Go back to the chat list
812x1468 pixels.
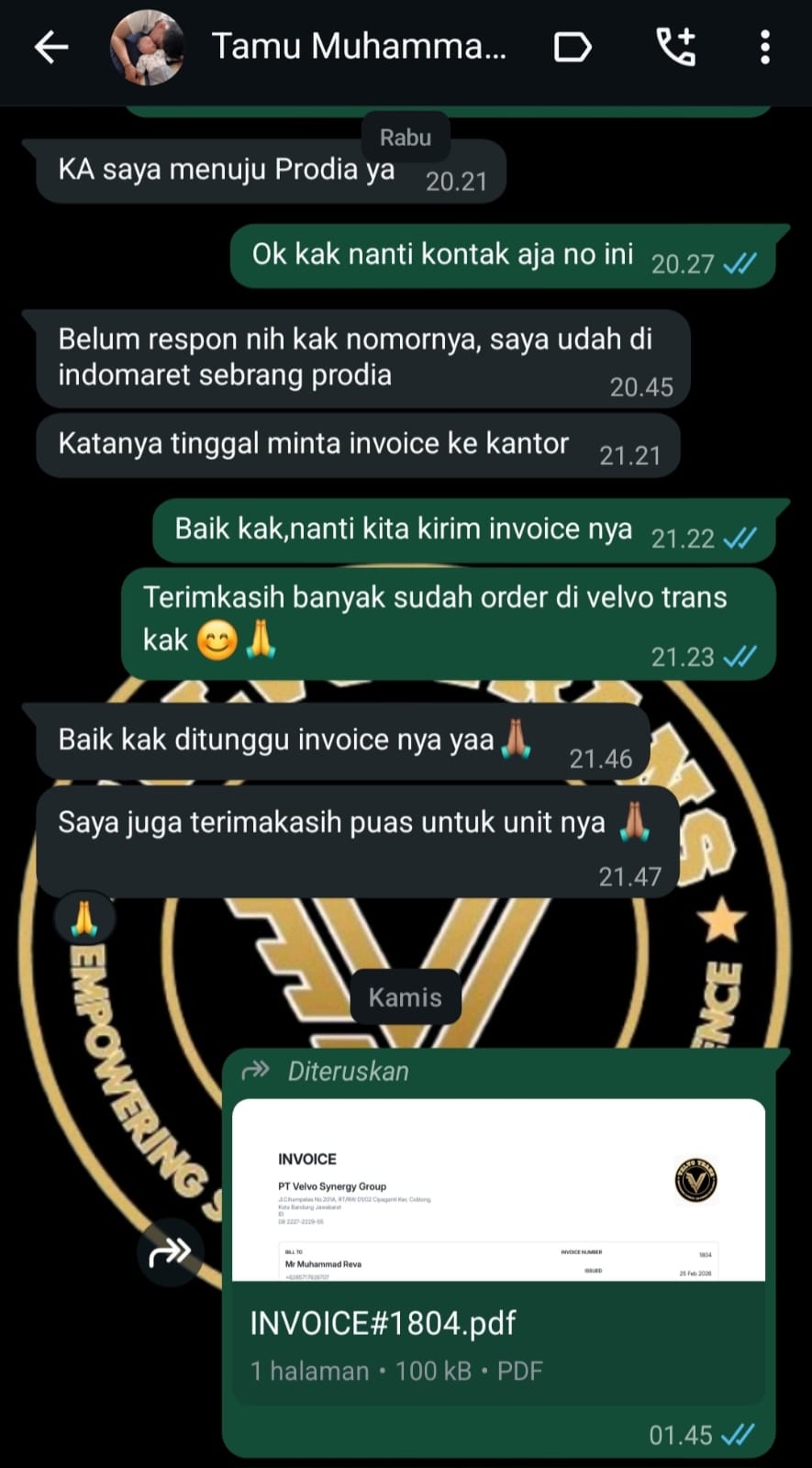point(51,48)
